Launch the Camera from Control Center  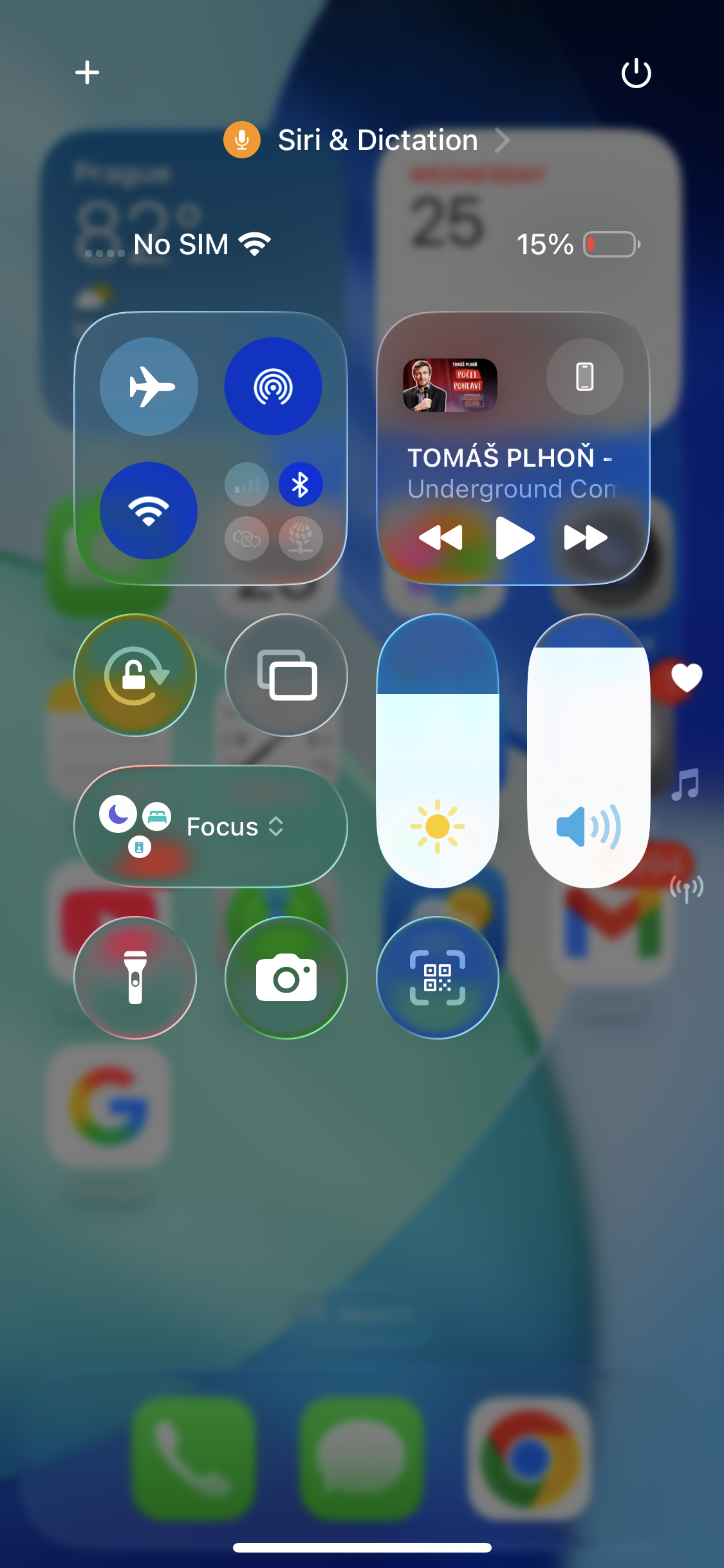pyautogui.click(x=286, y=978)
